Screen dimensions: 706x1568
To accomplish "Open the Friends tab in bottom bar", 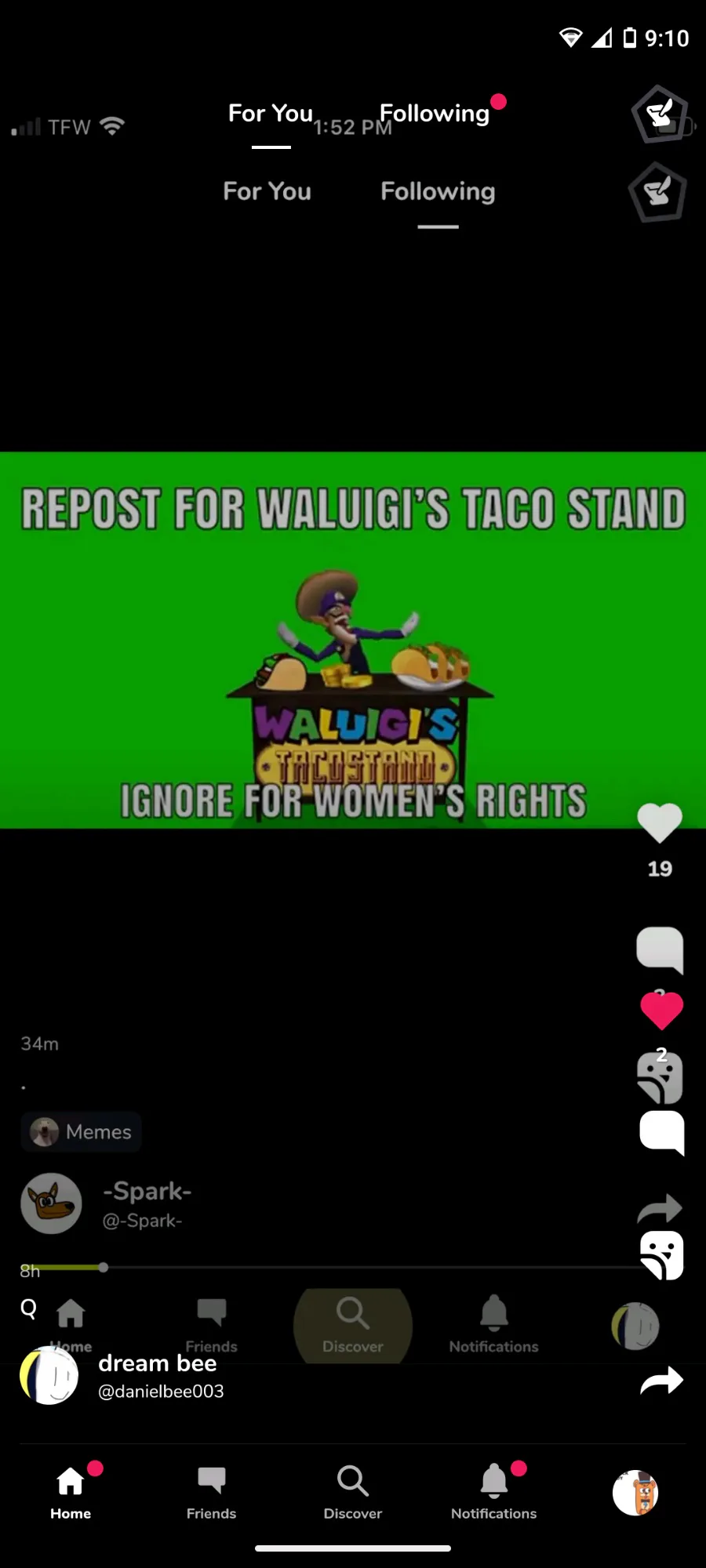I will coord(211,1492).
